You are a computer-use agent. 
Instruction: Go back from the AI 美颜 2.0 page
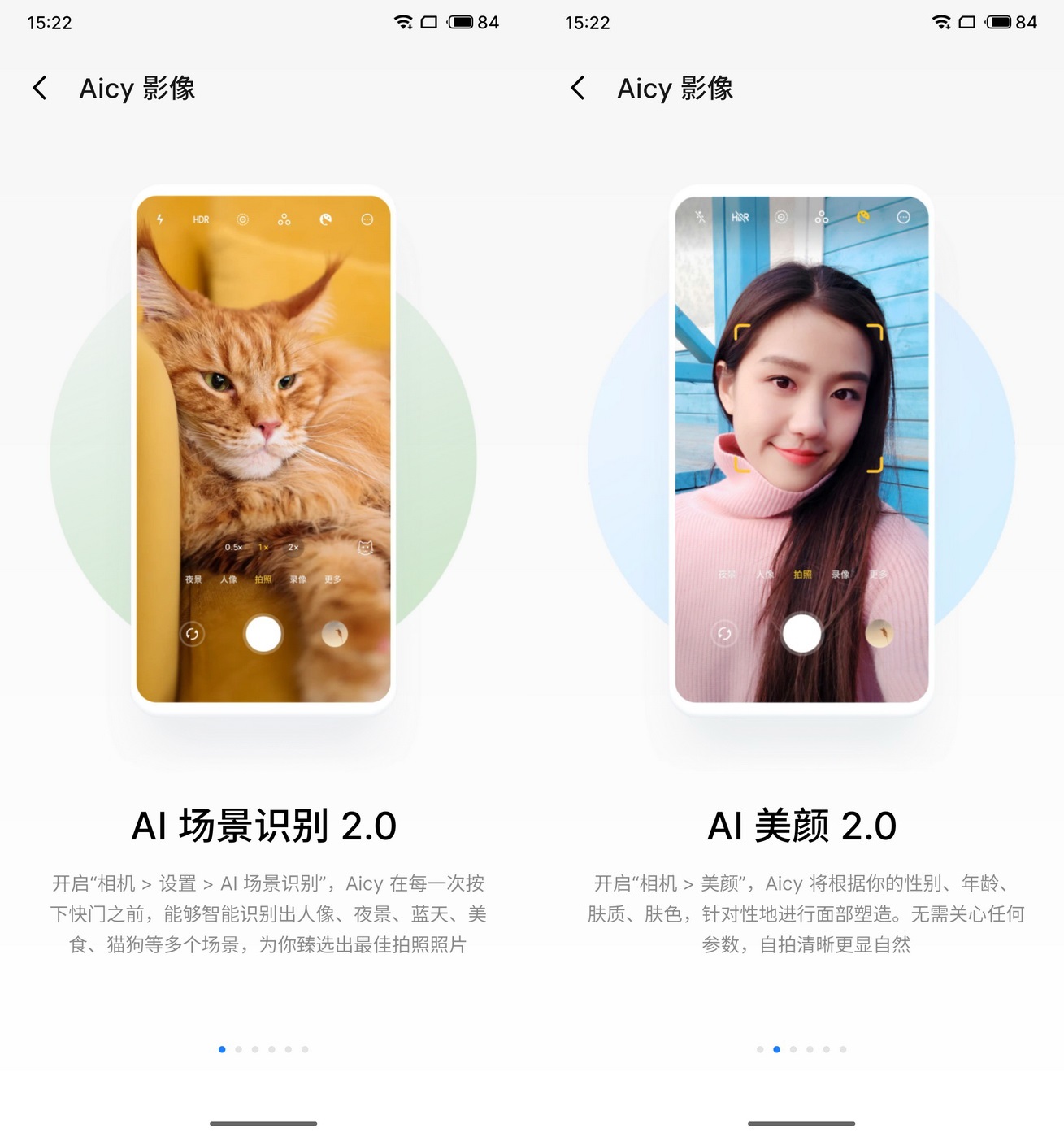(578, 88)
